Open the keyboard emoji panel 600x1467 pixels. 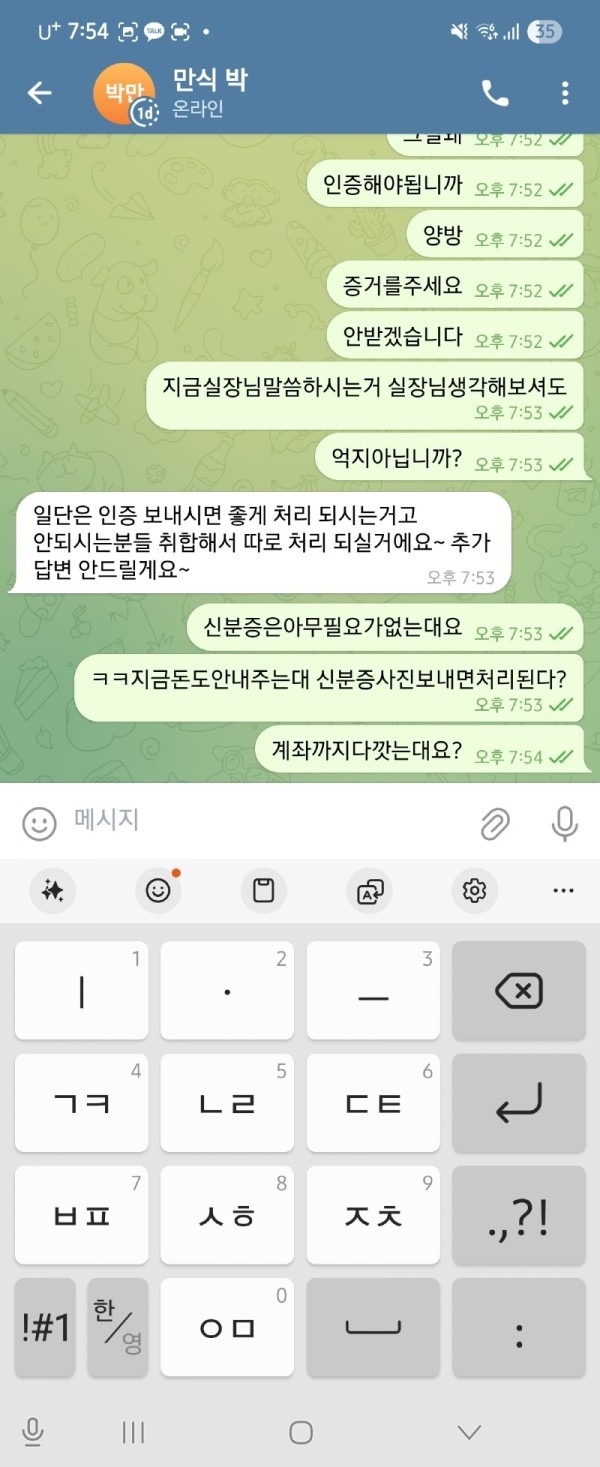(158, 890)
